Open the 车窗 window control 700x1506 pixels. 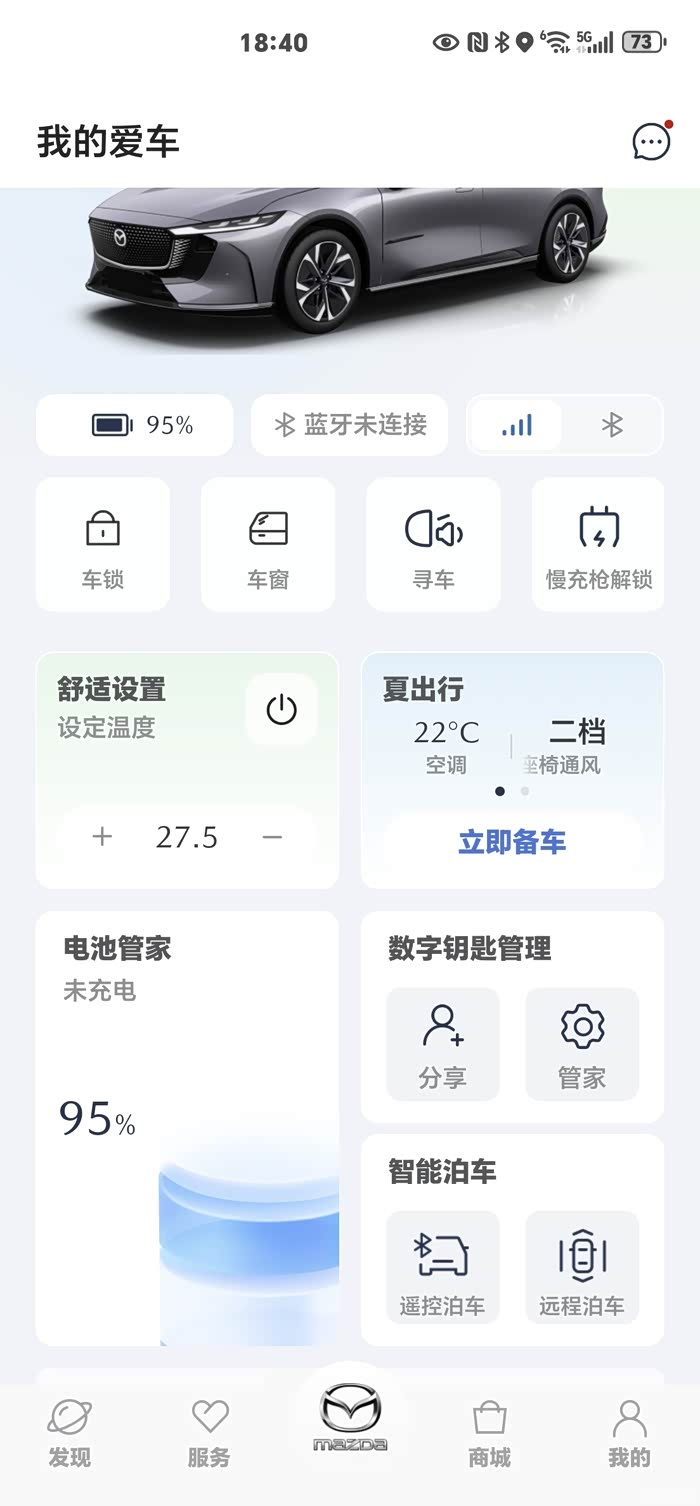pos(268,544)
